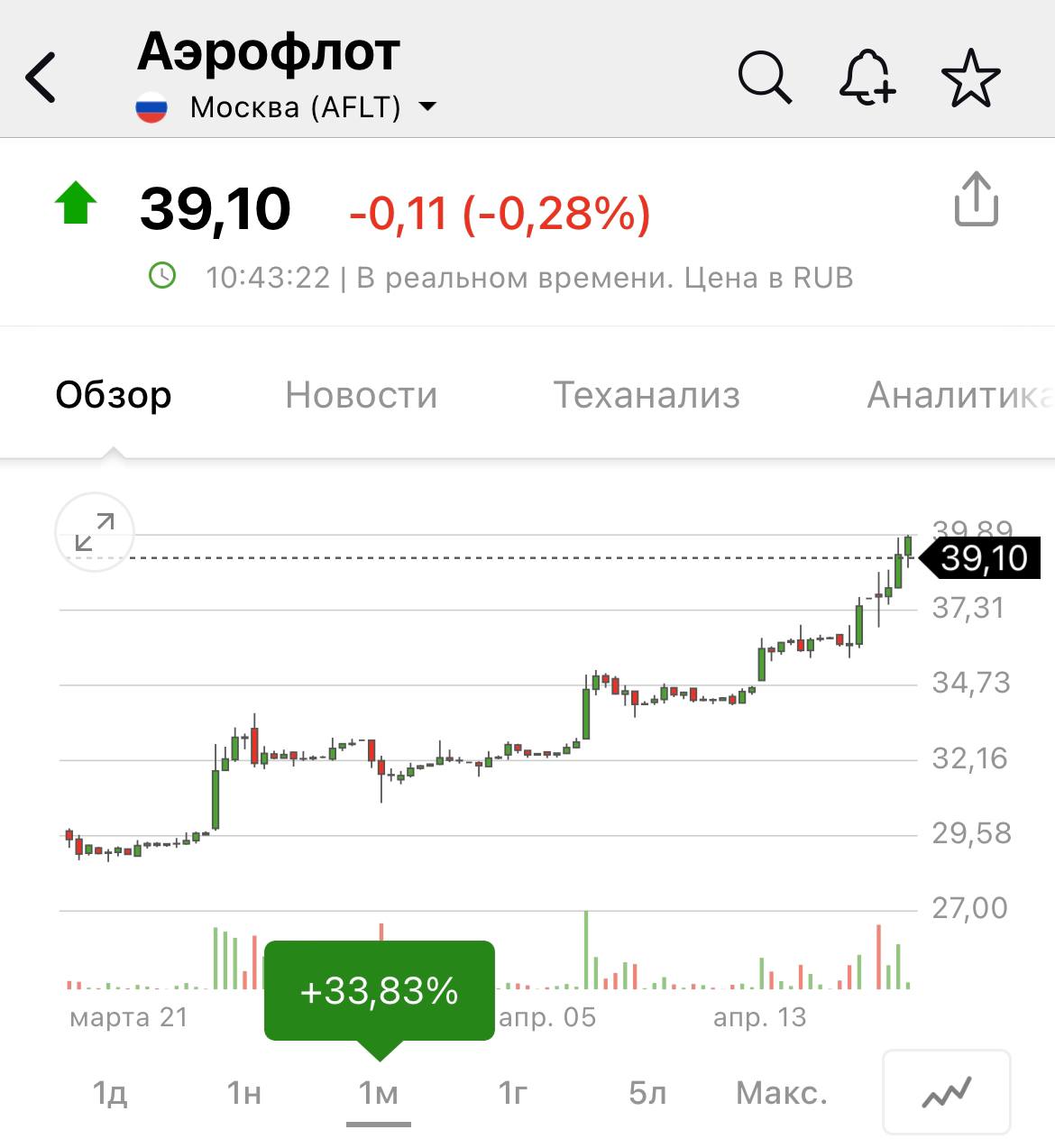
Task: Select the 1м chart period
Action: click(378, 1093)
